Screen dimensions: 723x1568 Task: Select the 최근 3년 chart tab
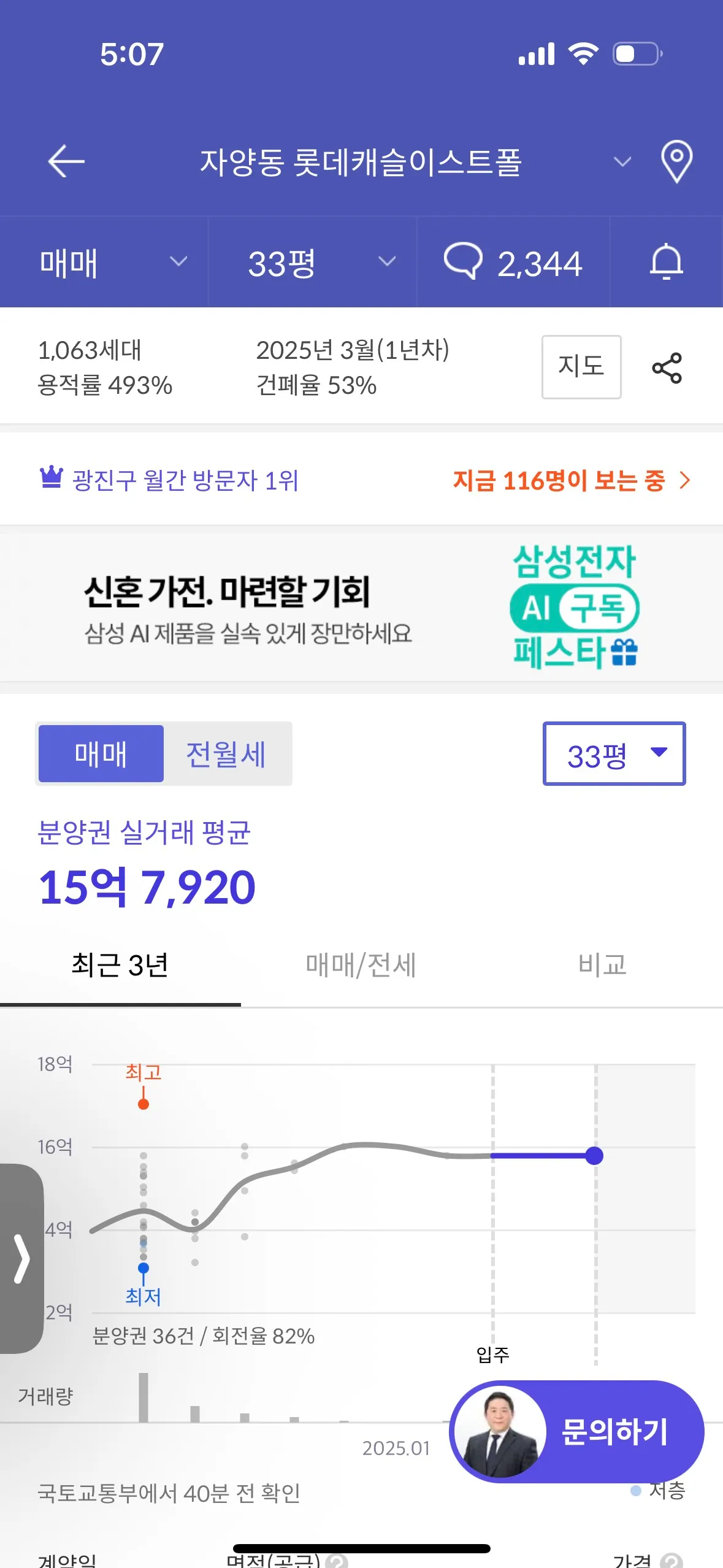120,965
